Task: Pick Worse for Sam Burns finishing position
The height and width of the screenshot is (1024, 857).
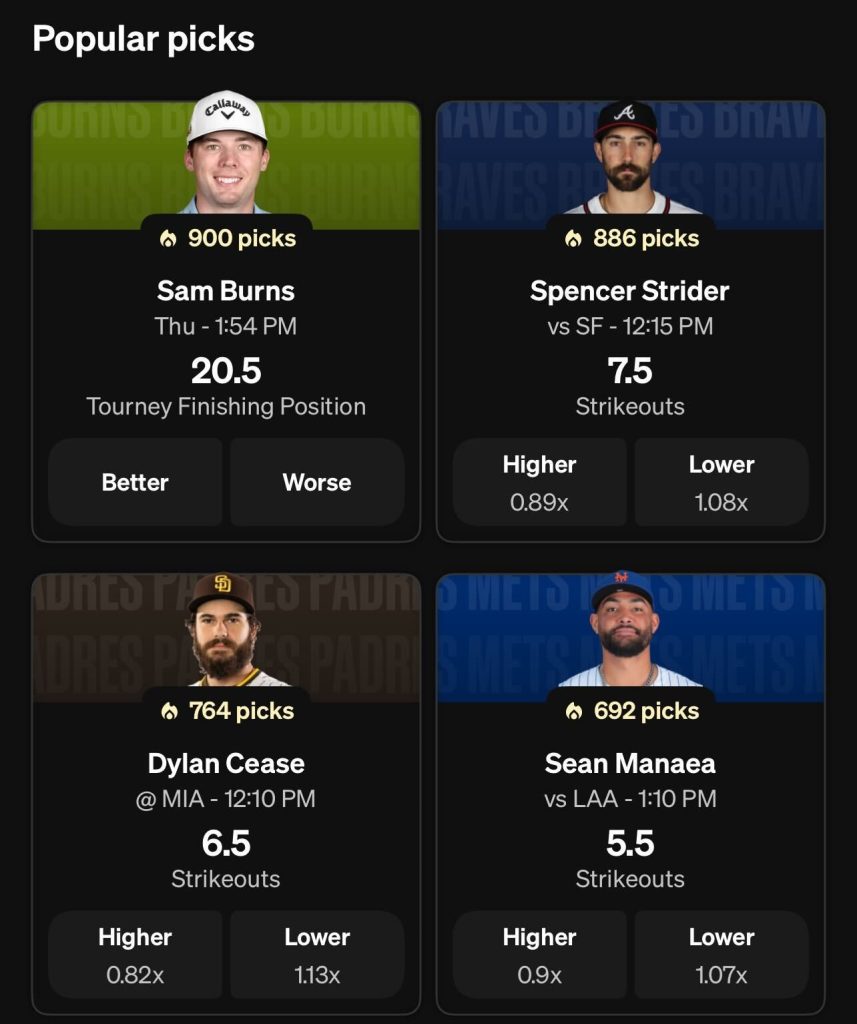Action: [x=317, y=482]
